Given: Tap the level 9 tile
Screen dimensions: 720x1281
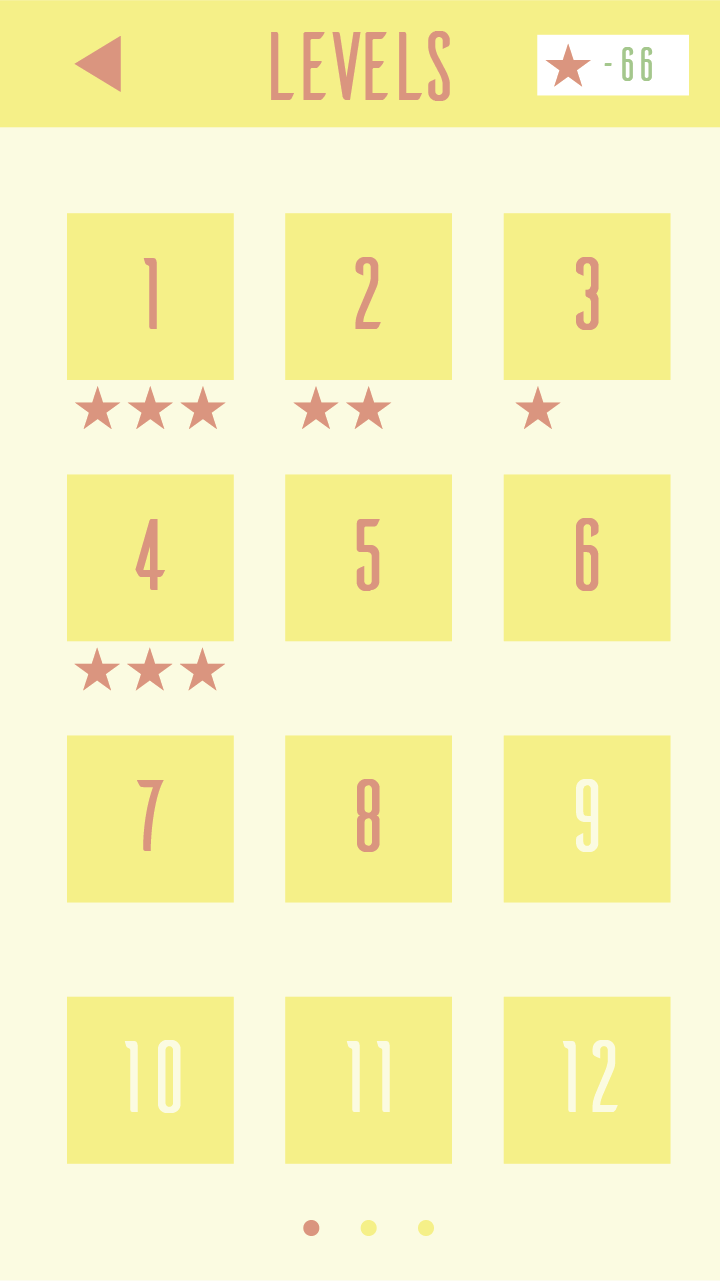Looking at the screenshot, I should pos(587,819).
